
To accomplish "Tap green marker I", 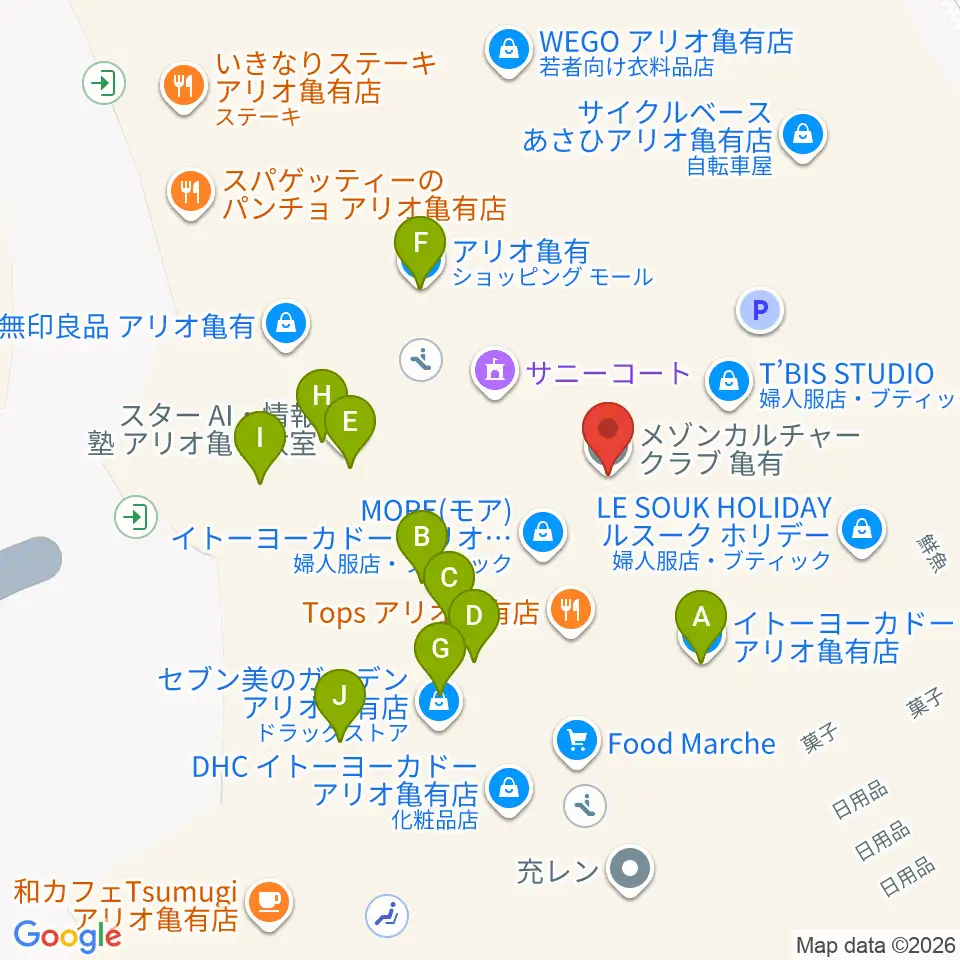I will (x=260, y=443).
